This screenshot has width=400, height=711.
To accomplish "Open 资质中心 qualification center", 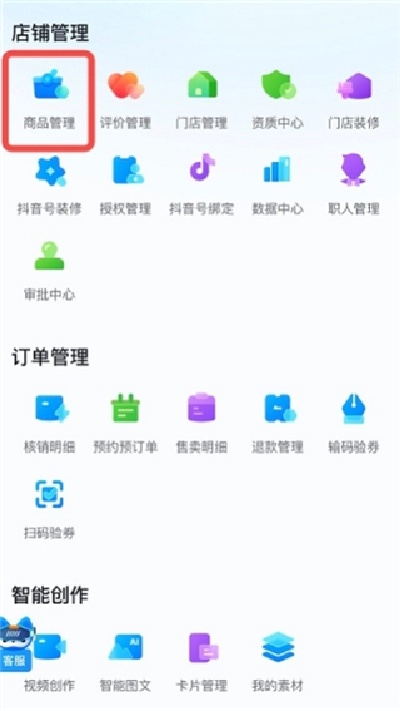I will click(278, 101).
